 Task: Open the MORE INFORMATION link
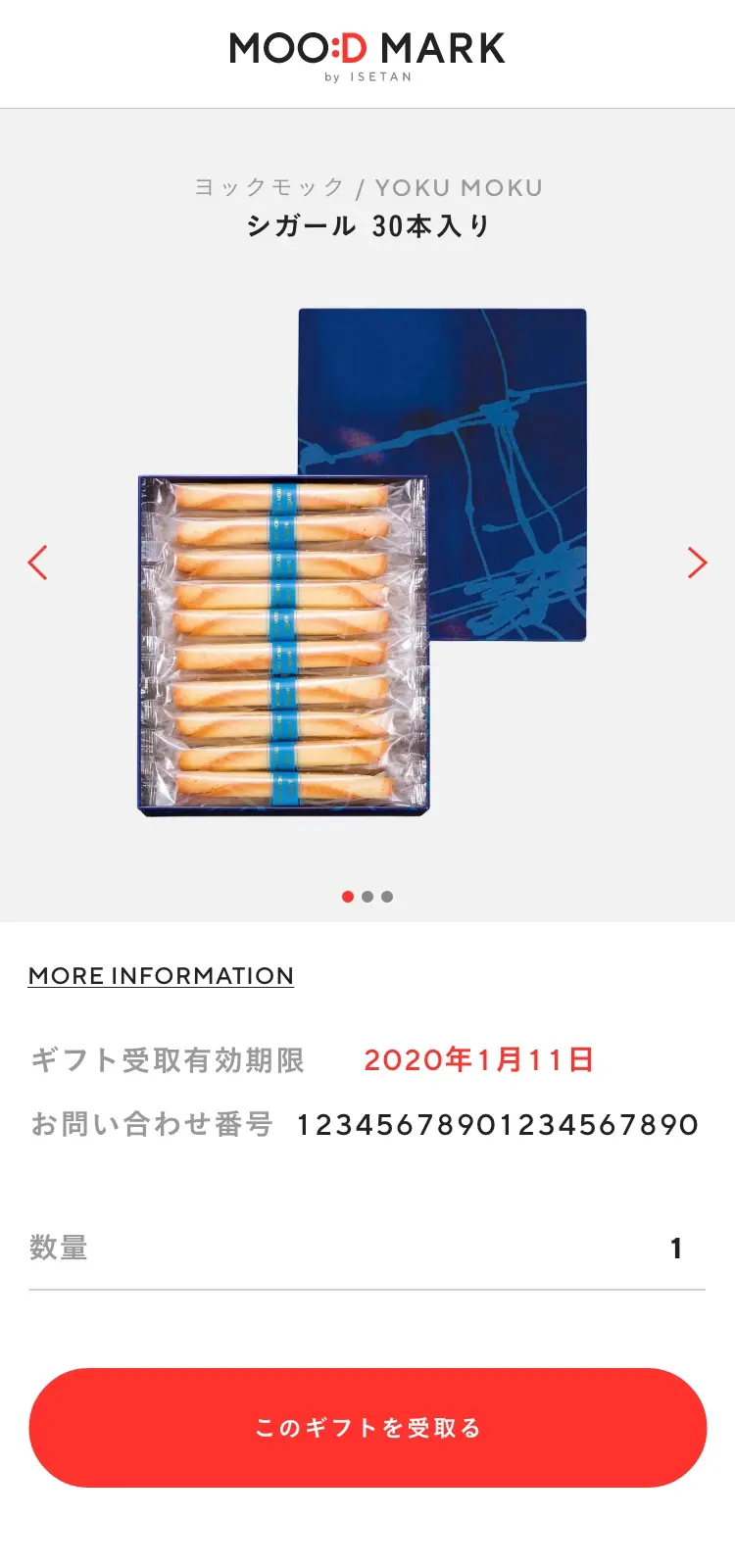click(161, 976)
